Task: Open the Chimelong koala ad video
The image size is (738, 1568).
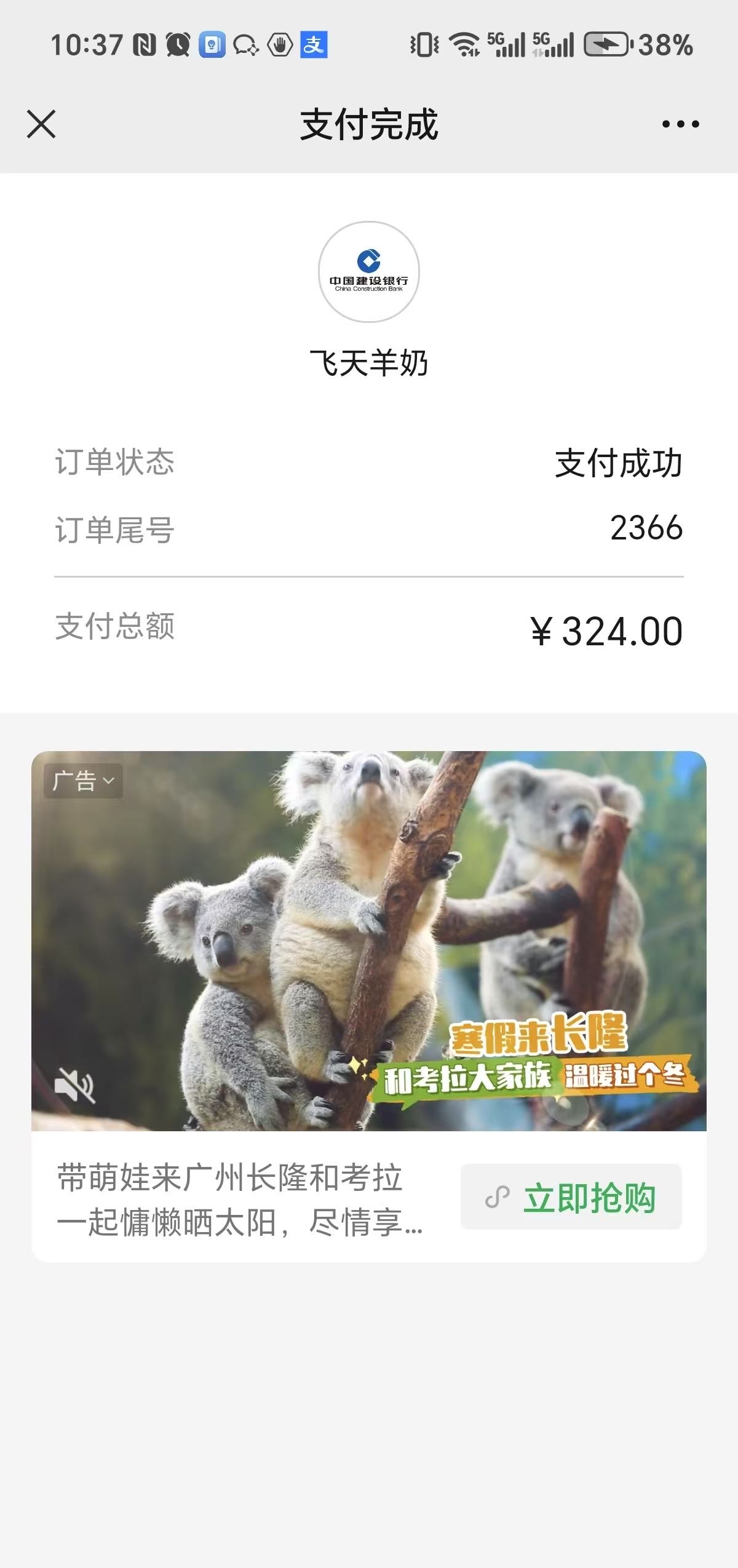Action: [x=369, y=941]
